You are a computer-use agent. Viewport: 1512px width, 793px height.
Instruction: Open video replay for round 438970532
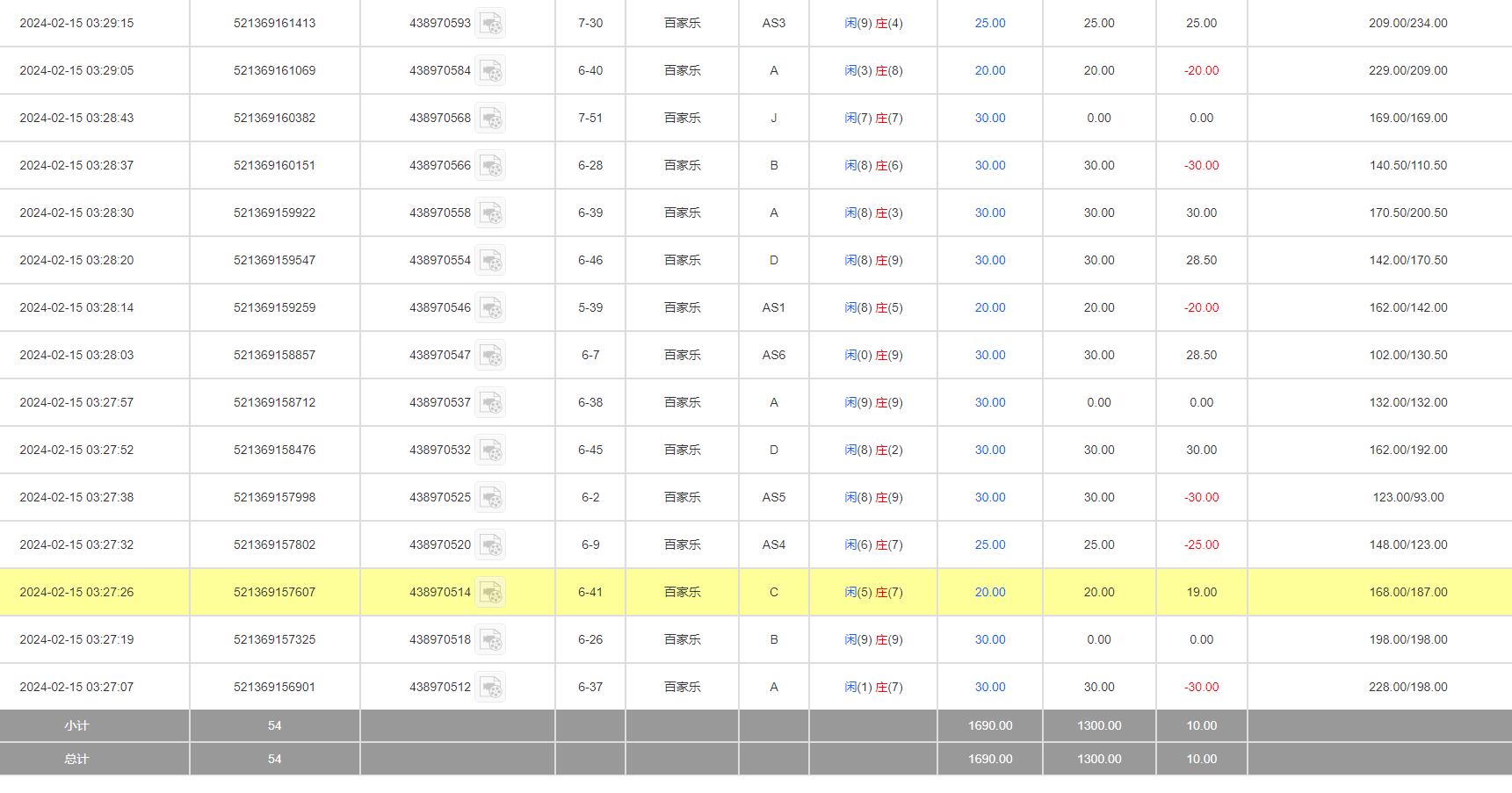(x=490, y=451)
